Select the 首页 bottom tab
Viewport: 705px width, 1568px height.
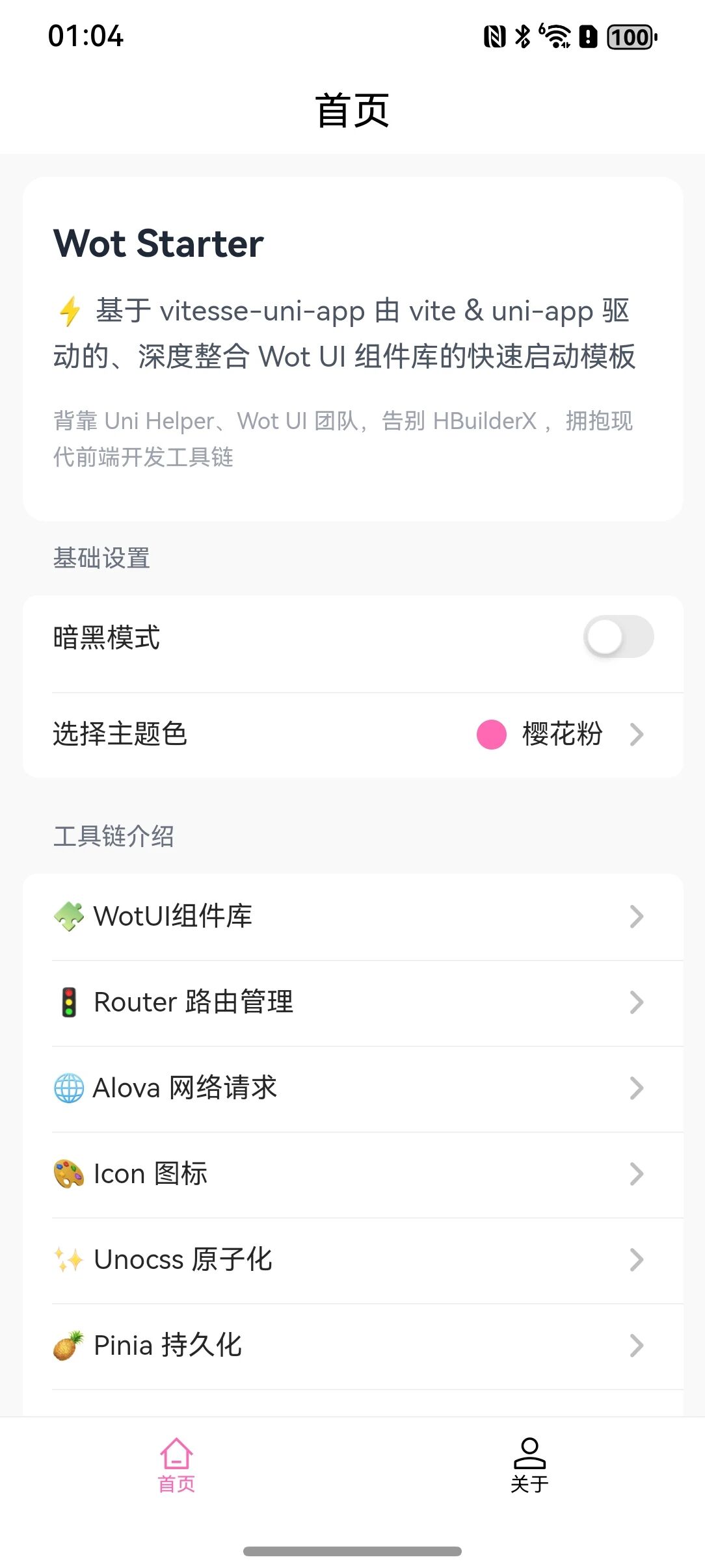coord(176,1465)
